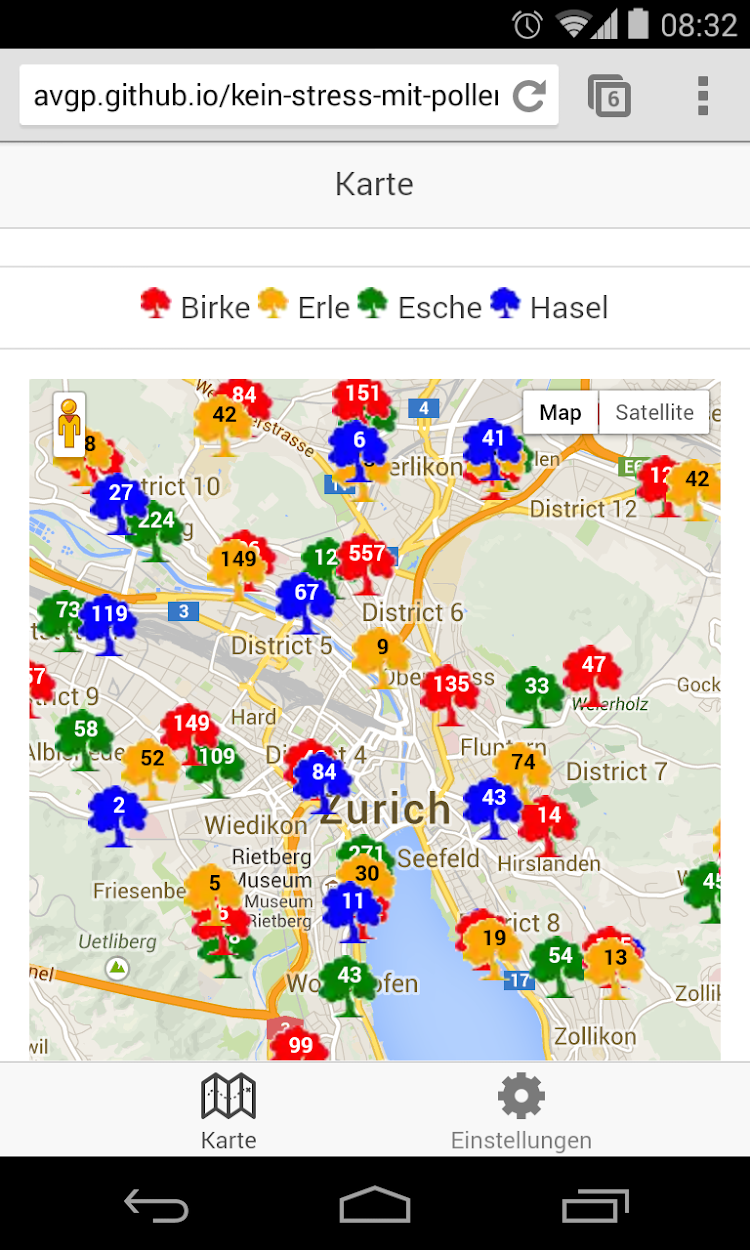
Task: Go to the home screen
Action: 375,1205
